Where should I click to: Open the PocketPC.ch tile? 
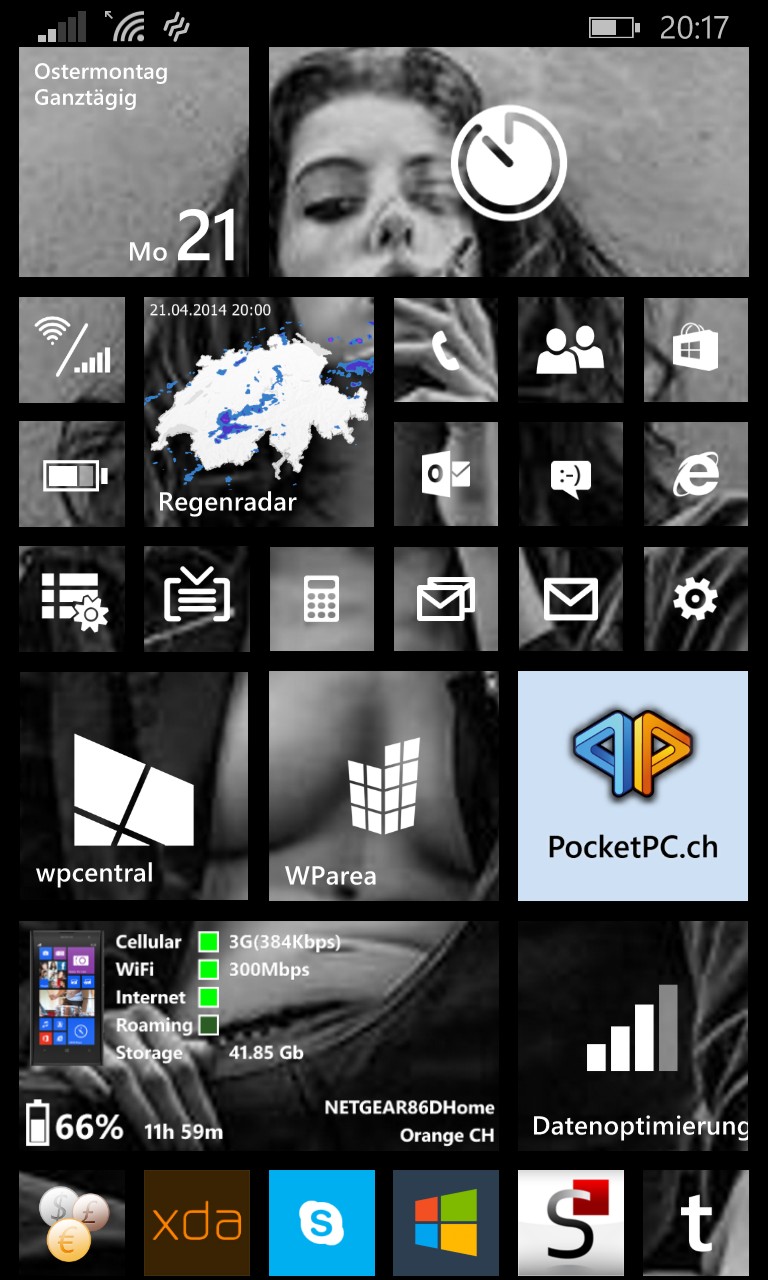pos(633,786)
